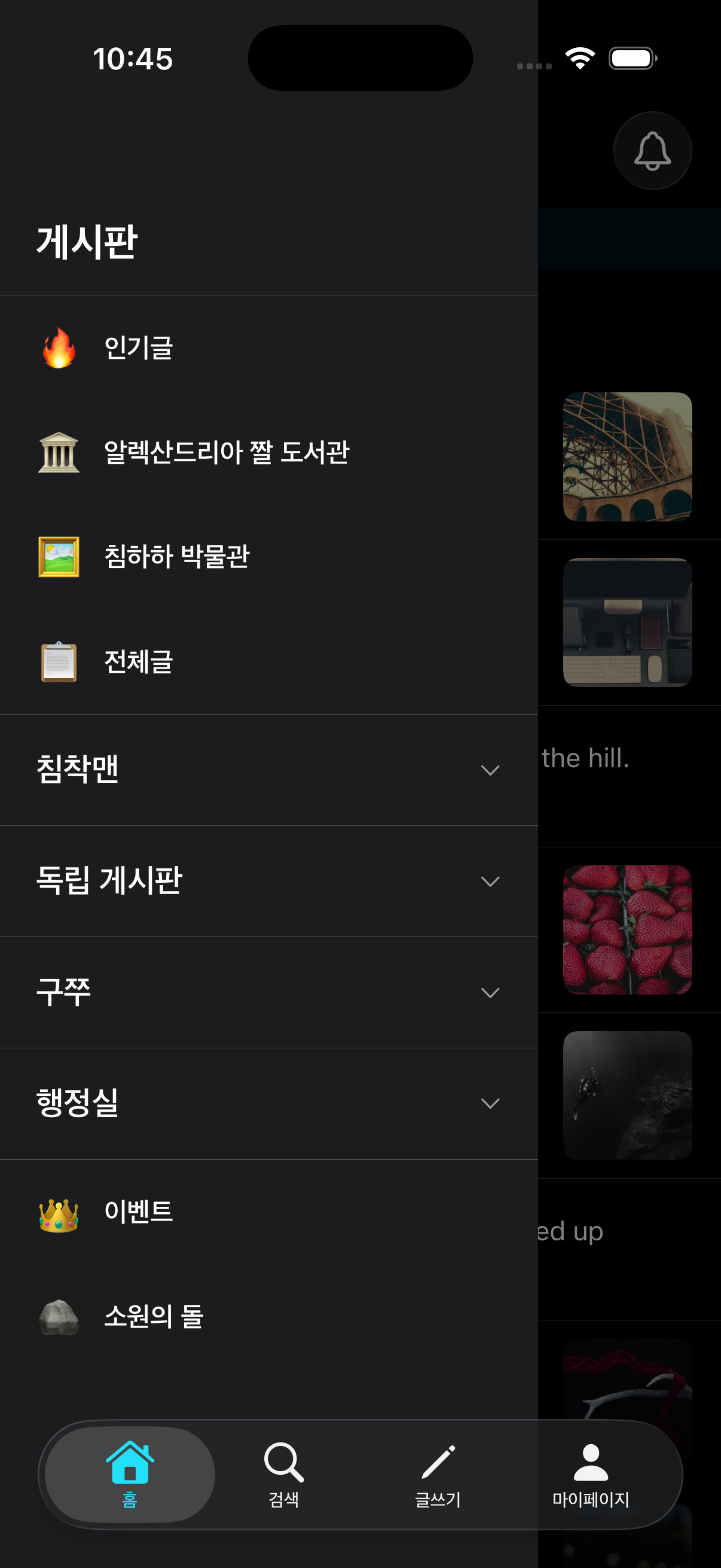Open the 소원의 돌 board
Screen dimensions: 721x1568
click(x=153, y=1316)
